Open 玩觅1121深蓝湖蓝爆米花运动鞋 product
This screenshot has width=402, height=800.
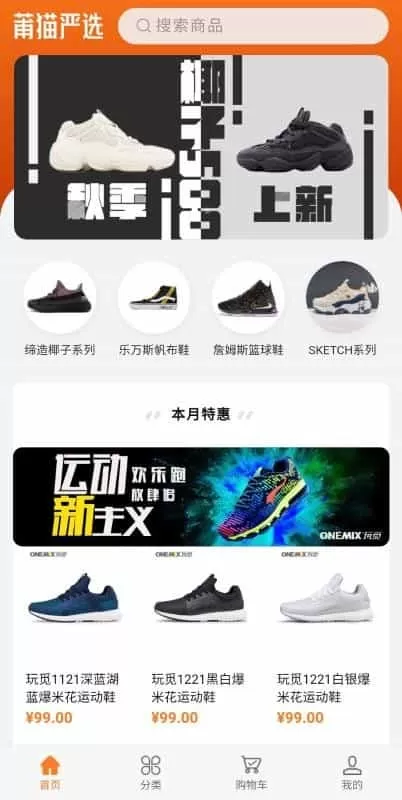coord(75,638)
